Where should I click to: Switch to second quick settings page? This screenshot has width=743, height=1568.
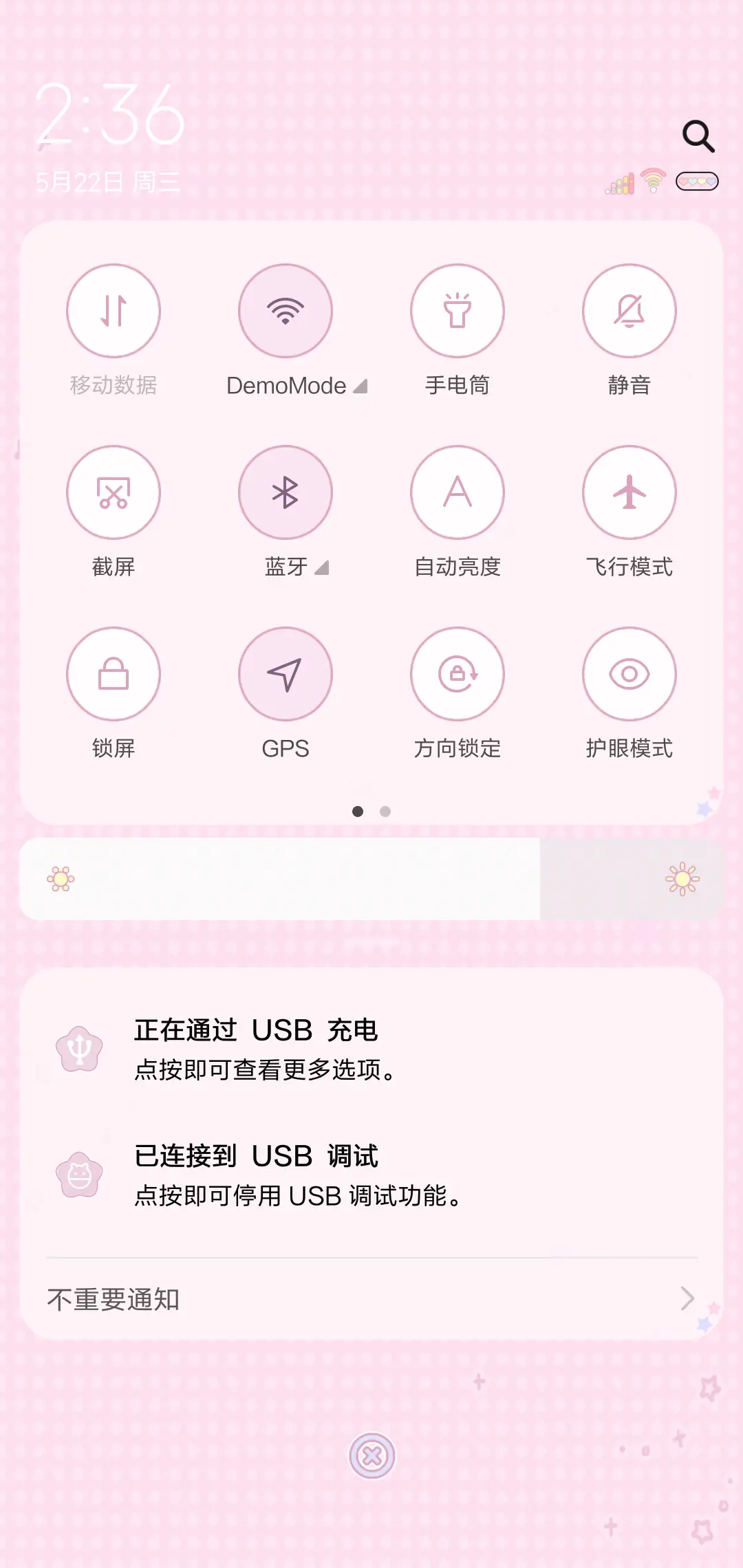tap(386, 812)
